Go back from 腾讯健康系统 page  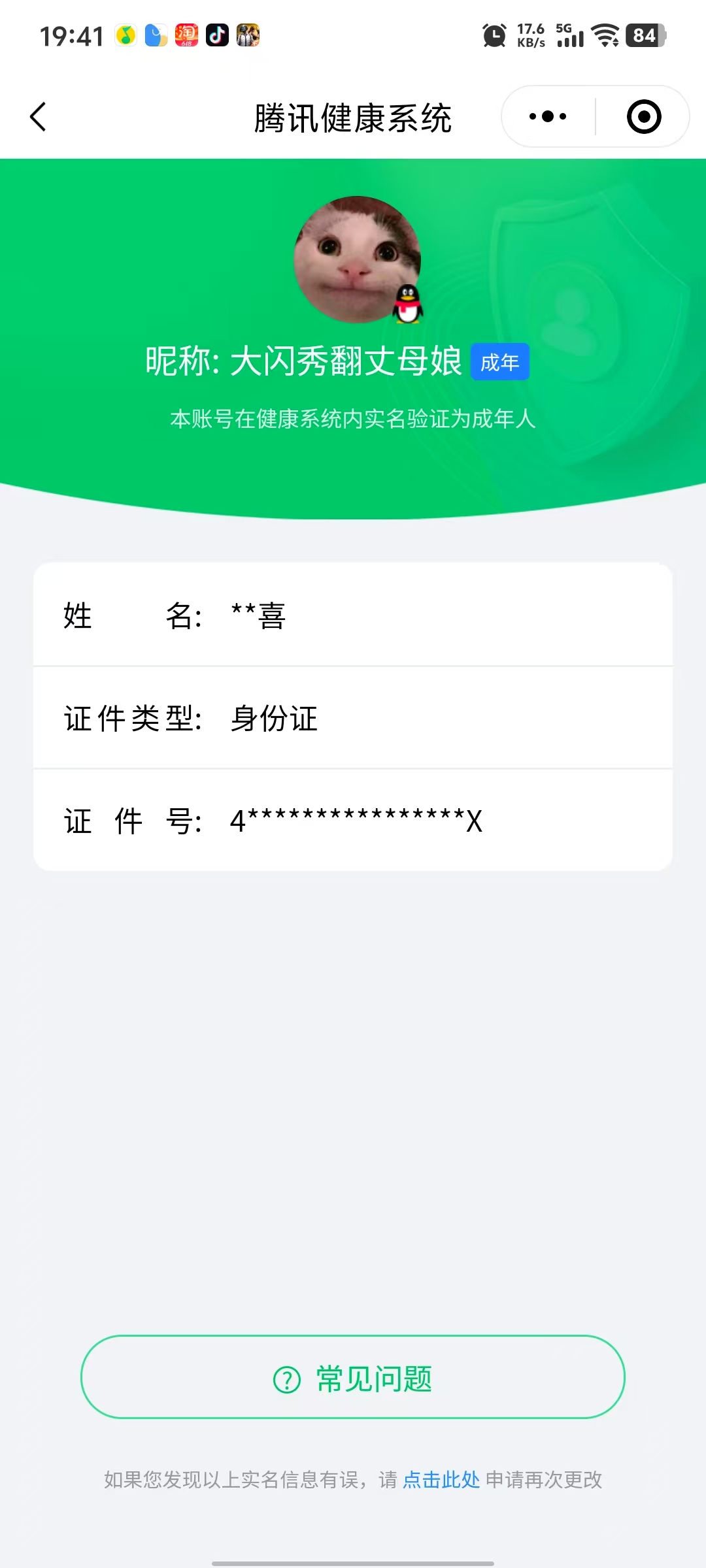(x=39, y=117)
